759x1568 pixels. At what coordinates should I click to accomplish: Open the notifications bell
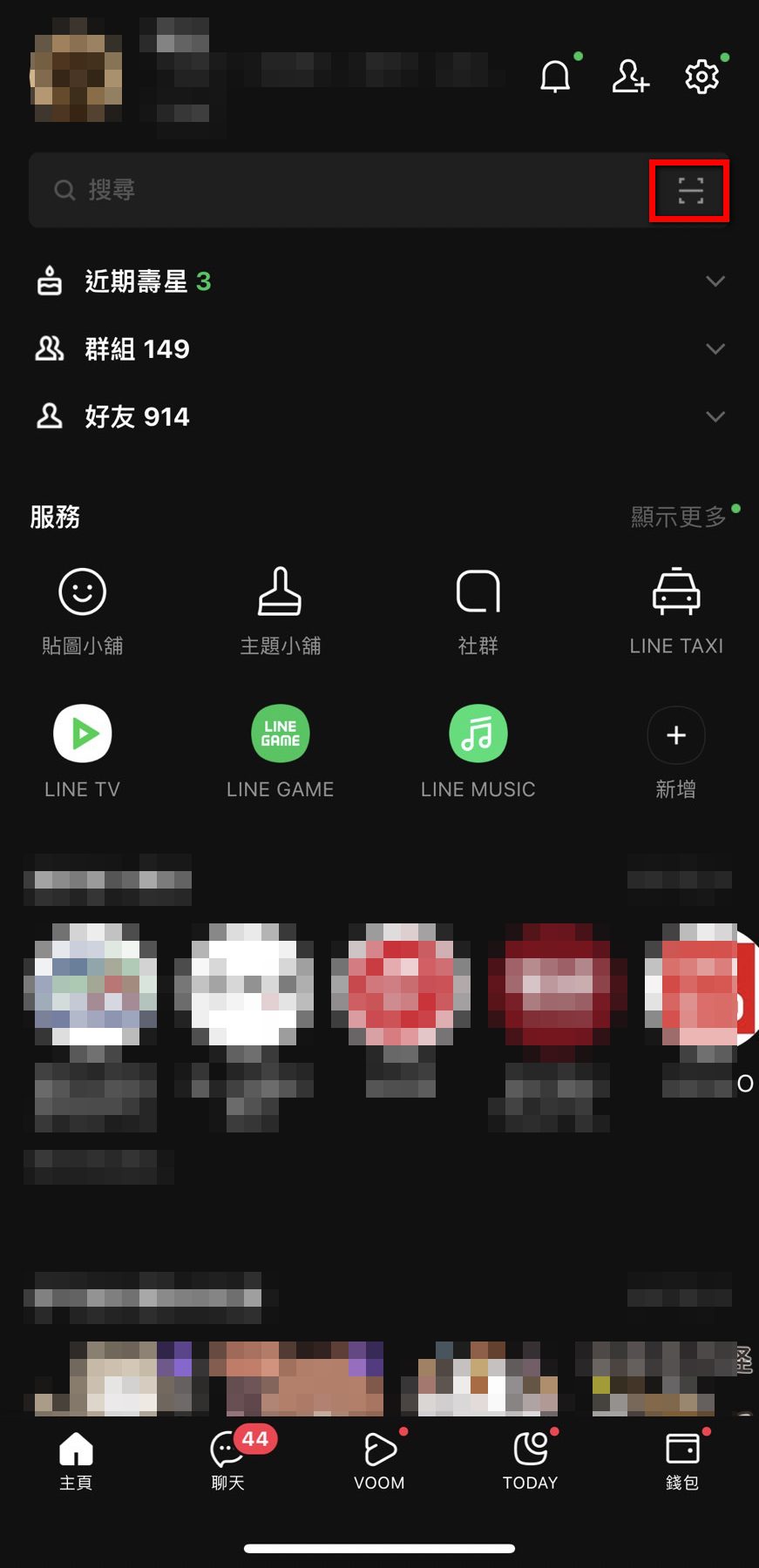(x=555, y=77)
